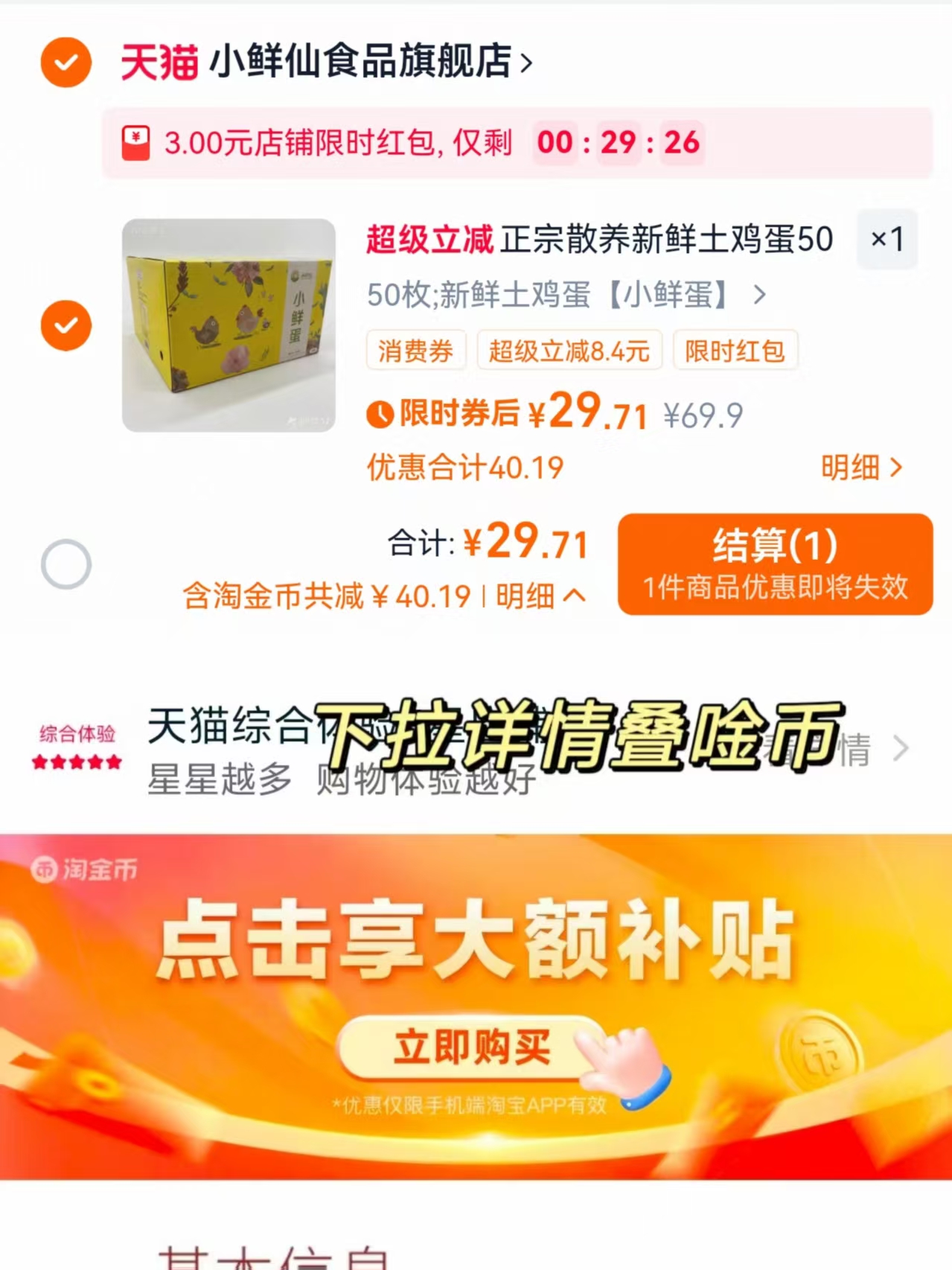The image size is (952, 1270).
Task: Open the 小鲜蛋 SKU details arrow
Action: (x=760, y=296)
